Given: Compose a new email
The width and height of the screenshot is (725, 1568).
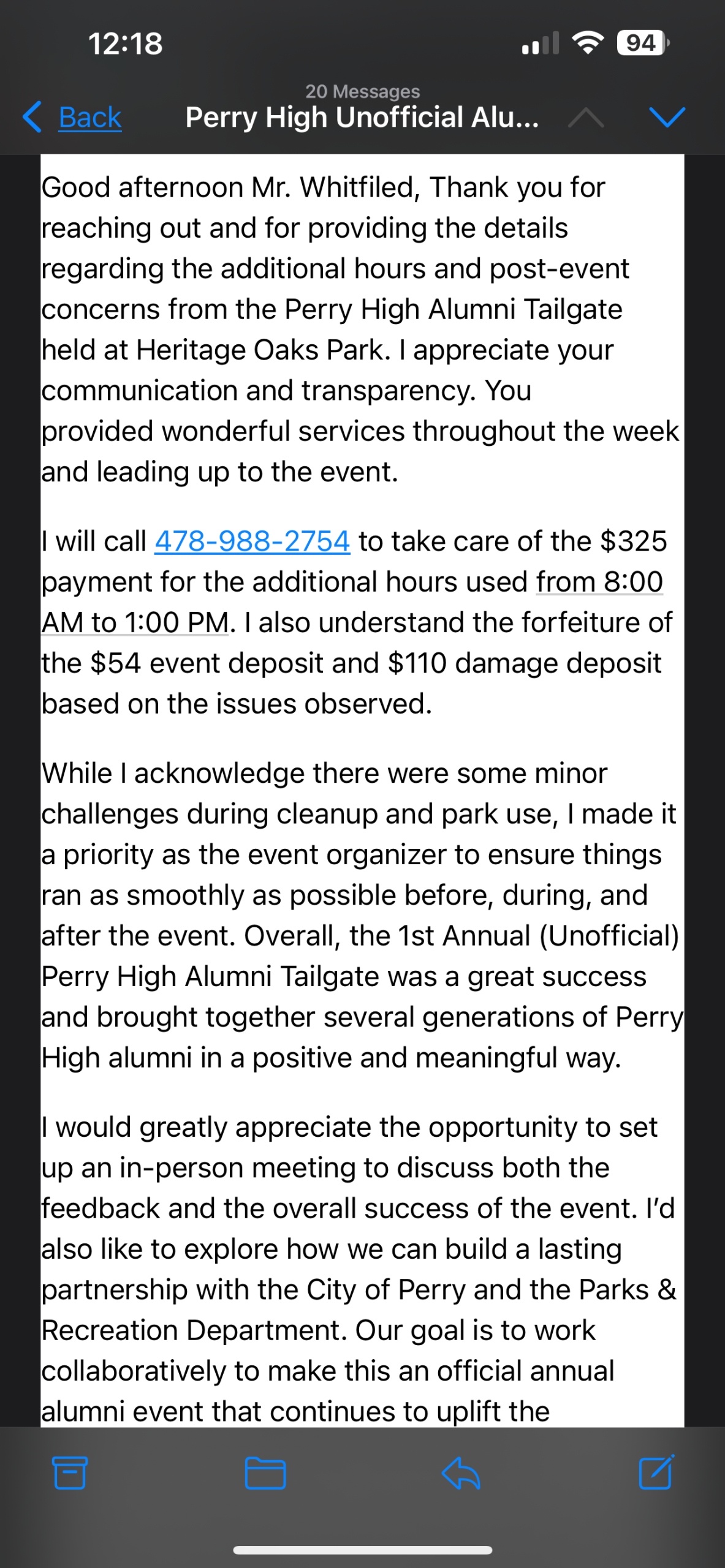Looking at the screenshot, I should (656, 1472).
